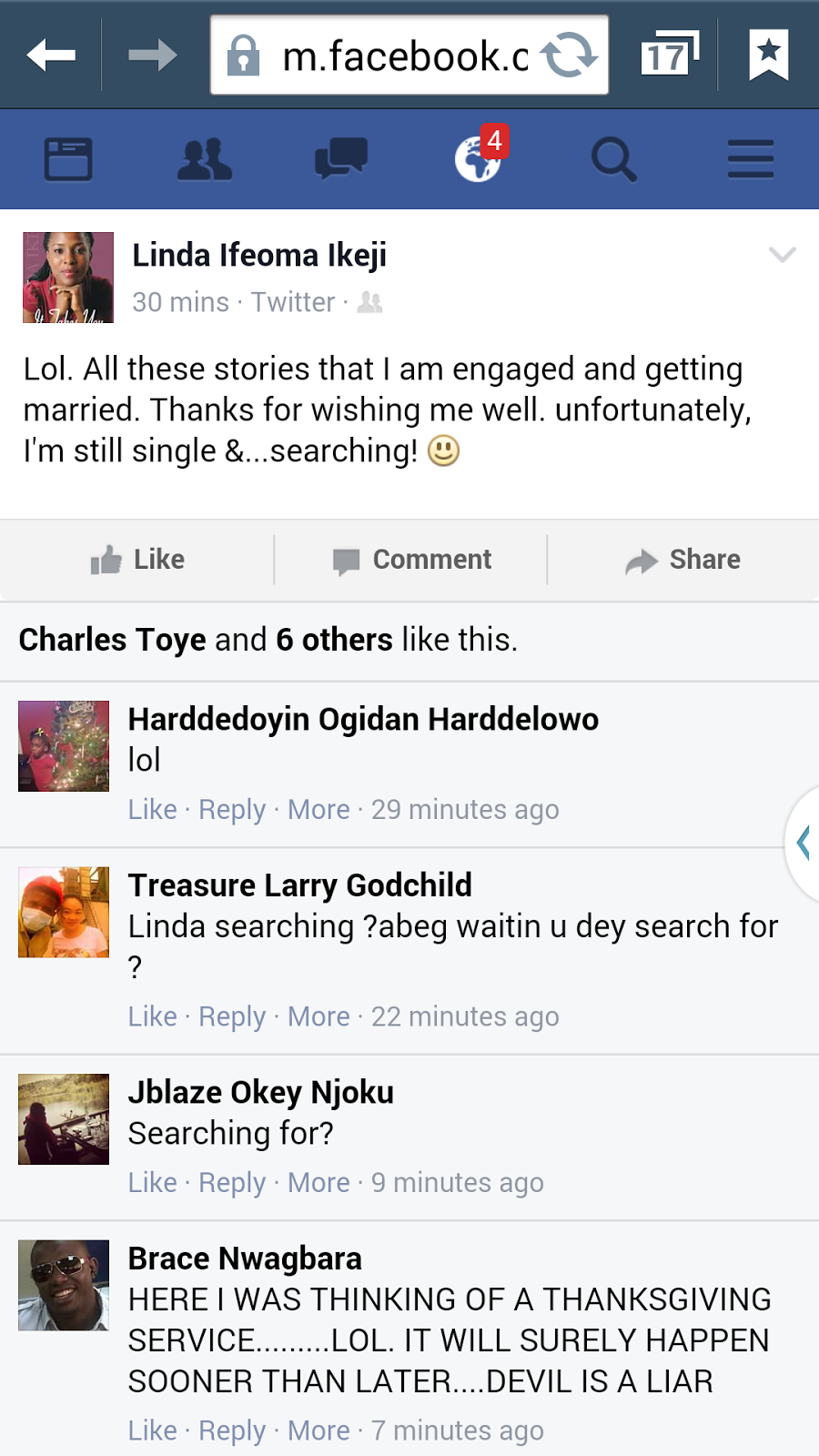The image size is (819, 1456).
Task: Reply to Harddedoyin Ogidan Harddelowo's comment
Action: click(232, 809)
